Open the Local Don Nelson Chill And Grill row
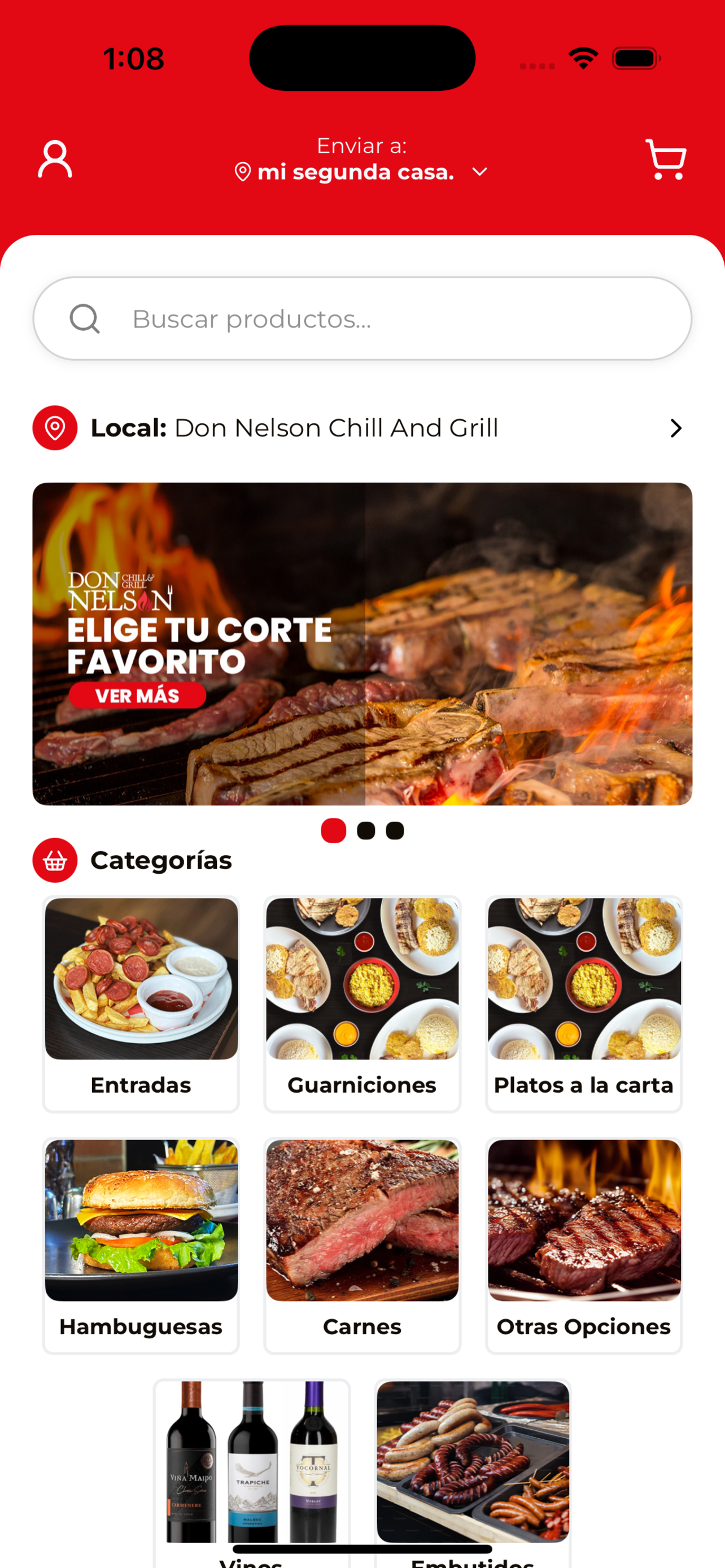This screenshot has height=1568, width=725. 362,428
